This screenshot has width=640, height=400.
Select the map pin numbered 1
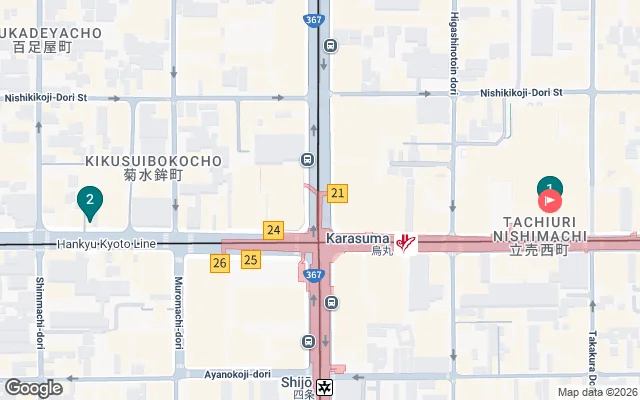[x=549, y=185]
